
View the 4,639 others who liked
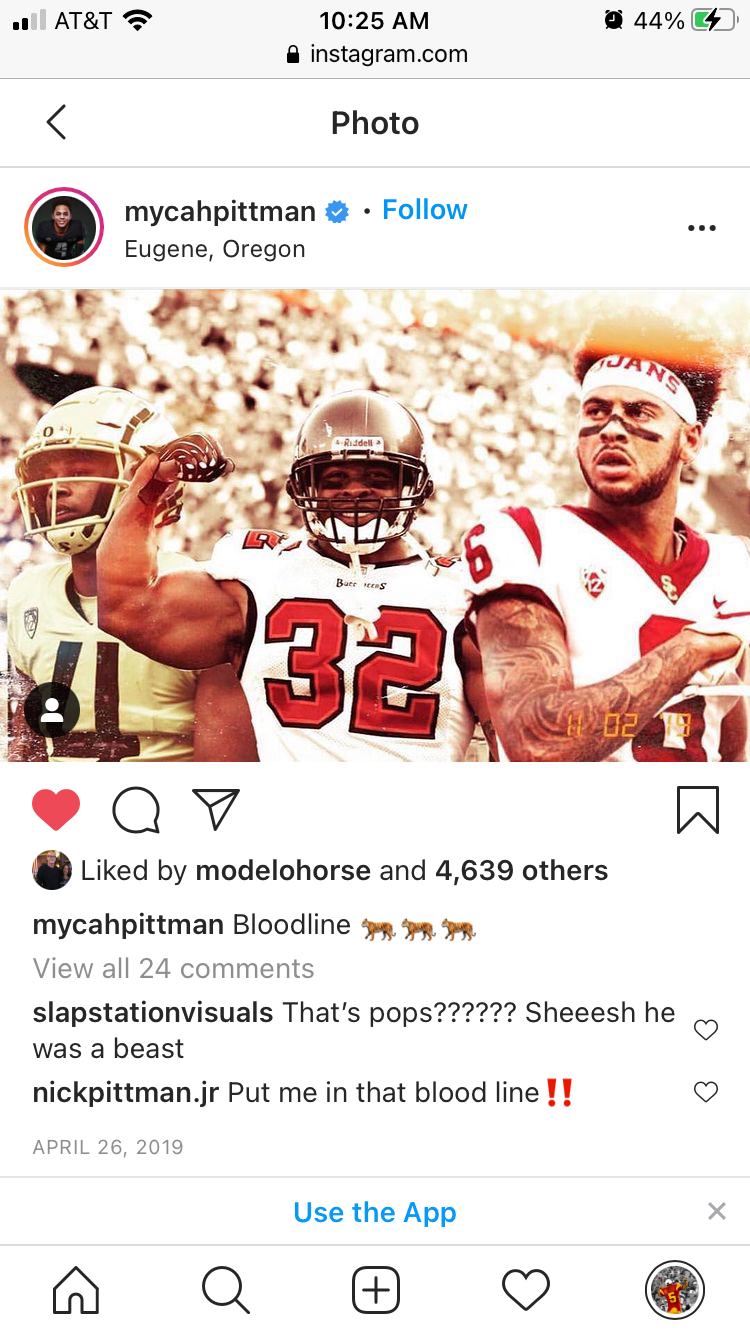pos(521,871)
